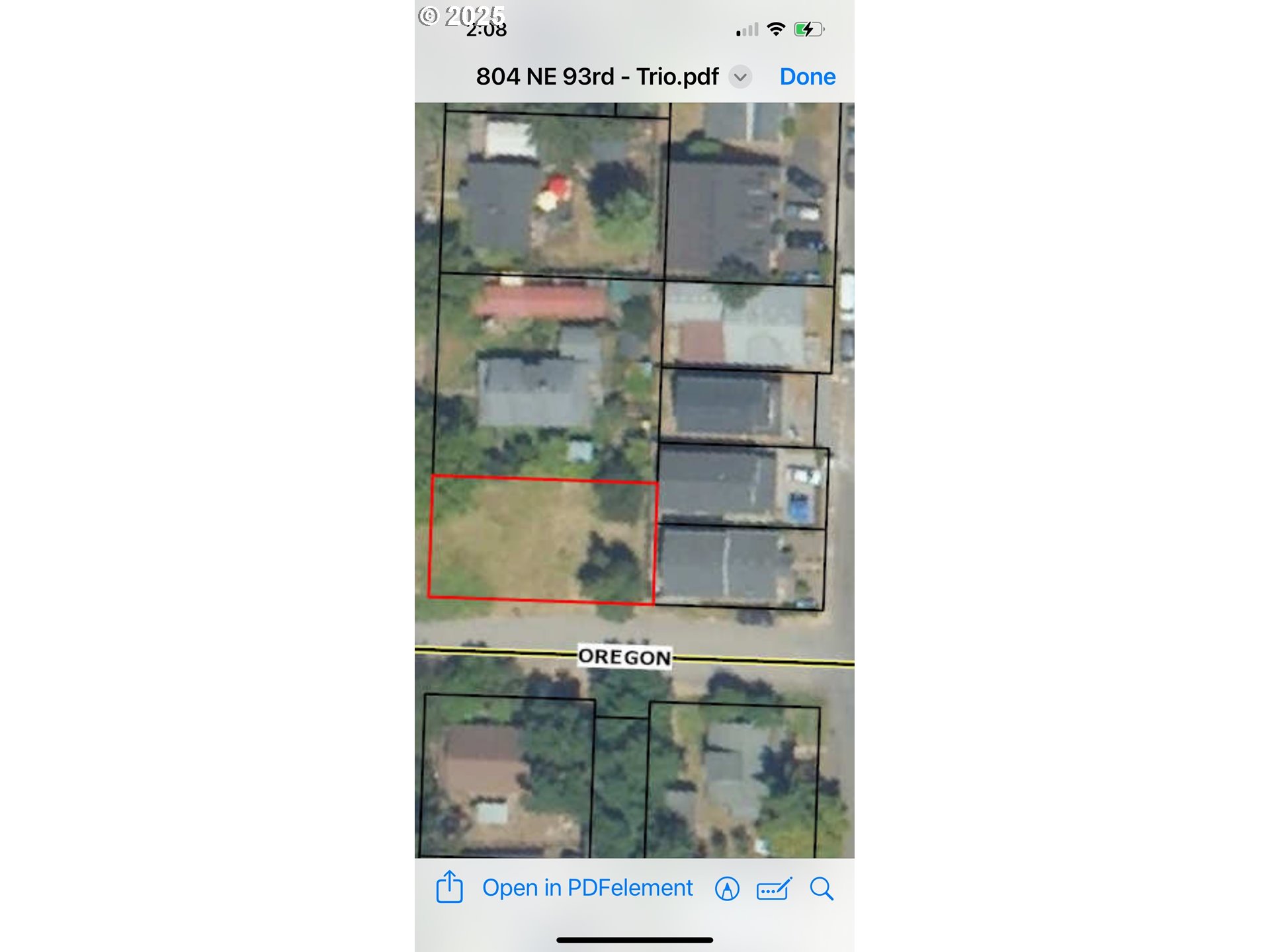Share the PDF document
Image resolution: width=1270 pixels, height=952 pixels.
point(449,887)
